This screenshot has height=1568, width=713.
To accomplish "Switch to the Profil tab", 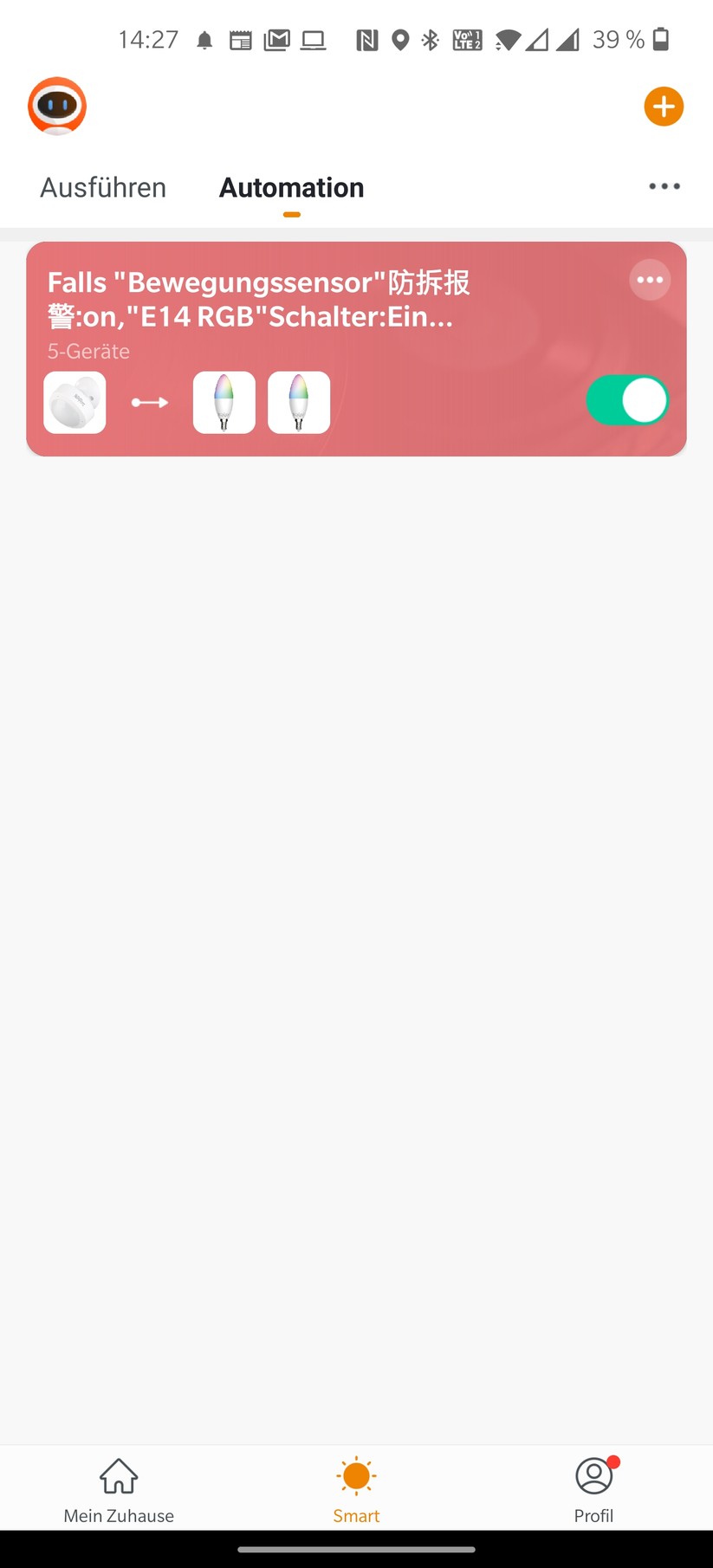I will pos(593,1488).
